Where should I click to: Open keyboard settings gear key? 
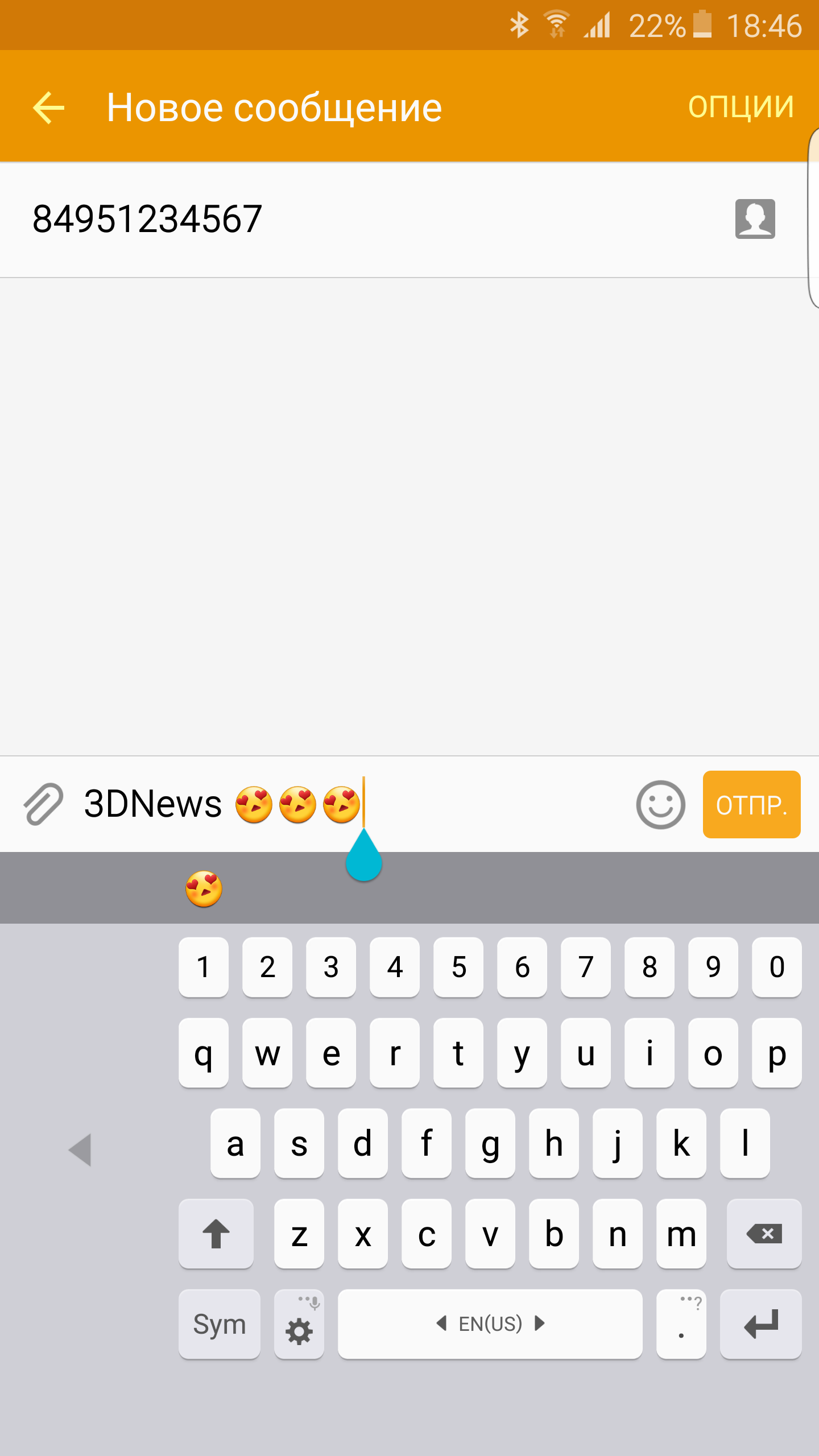pos(299,1324)
